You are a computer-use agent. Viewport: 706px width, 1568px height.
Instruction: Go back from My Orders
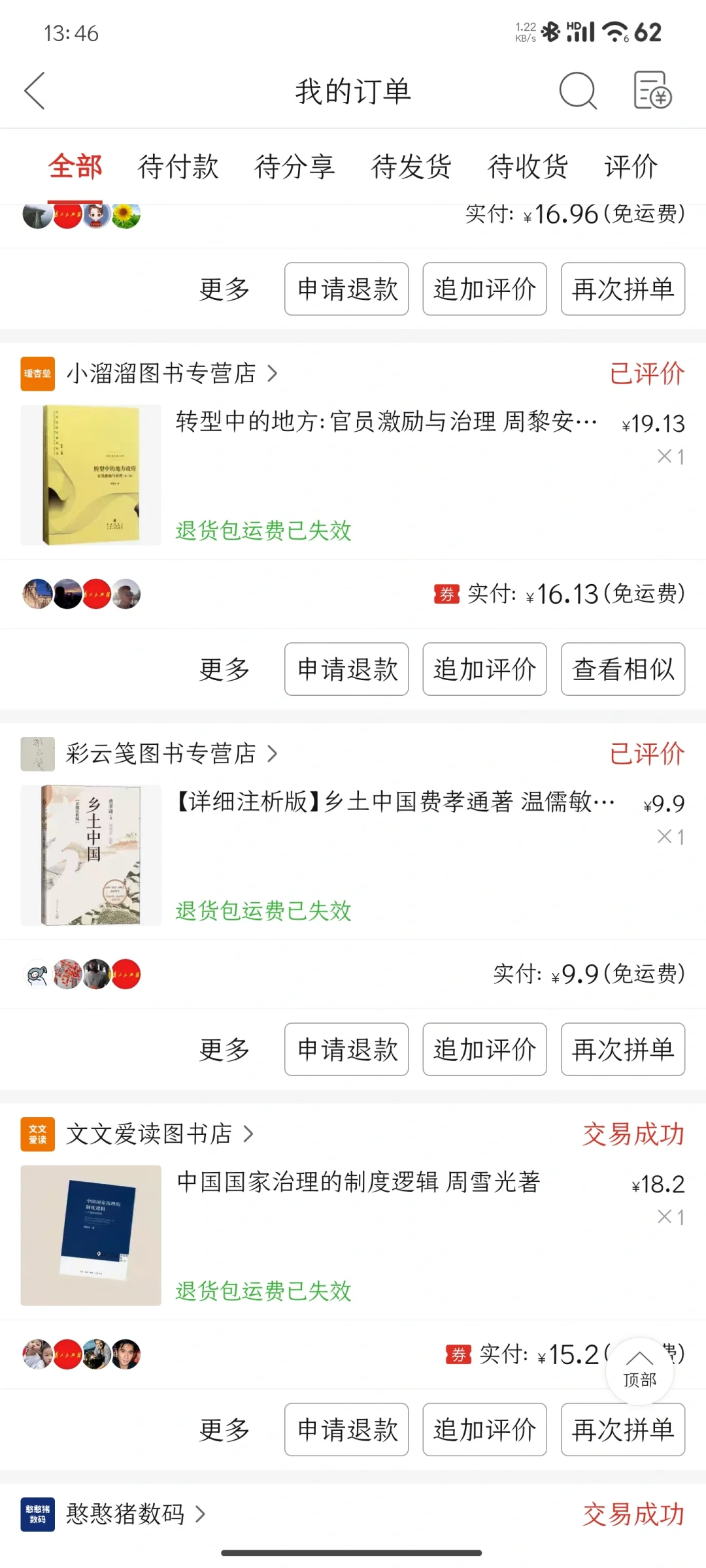35,91
